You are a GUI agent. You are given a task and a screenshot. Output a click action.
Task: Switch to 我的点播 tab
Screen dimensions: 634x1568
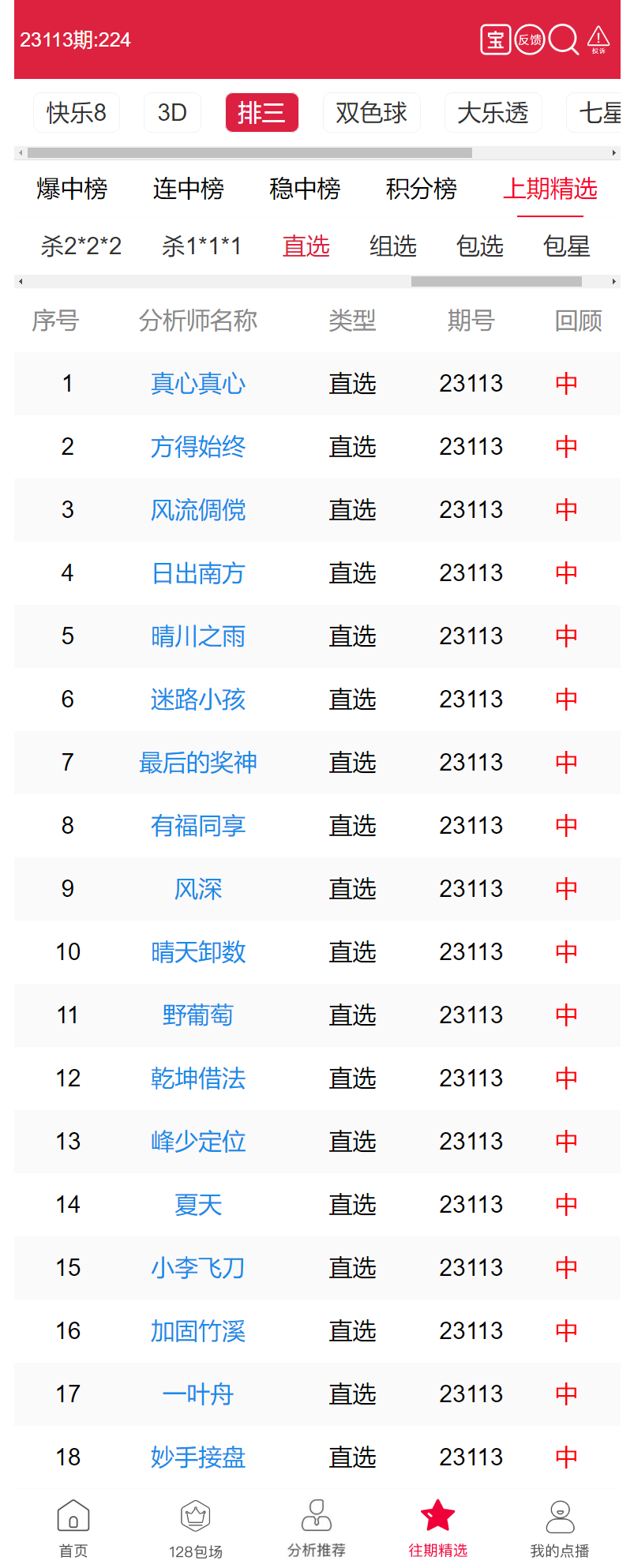click(x=560, y=1529)
